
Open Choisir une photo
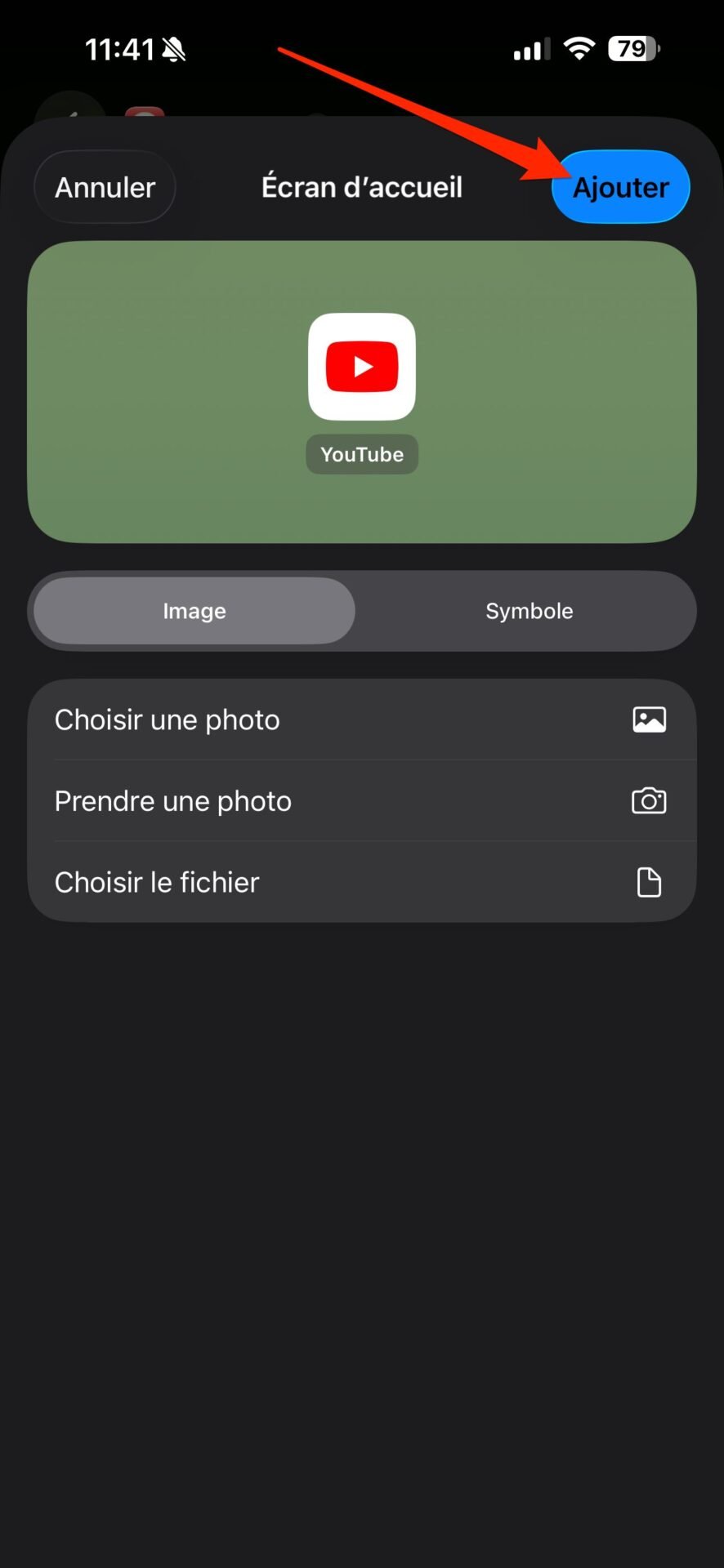(362, 719)
